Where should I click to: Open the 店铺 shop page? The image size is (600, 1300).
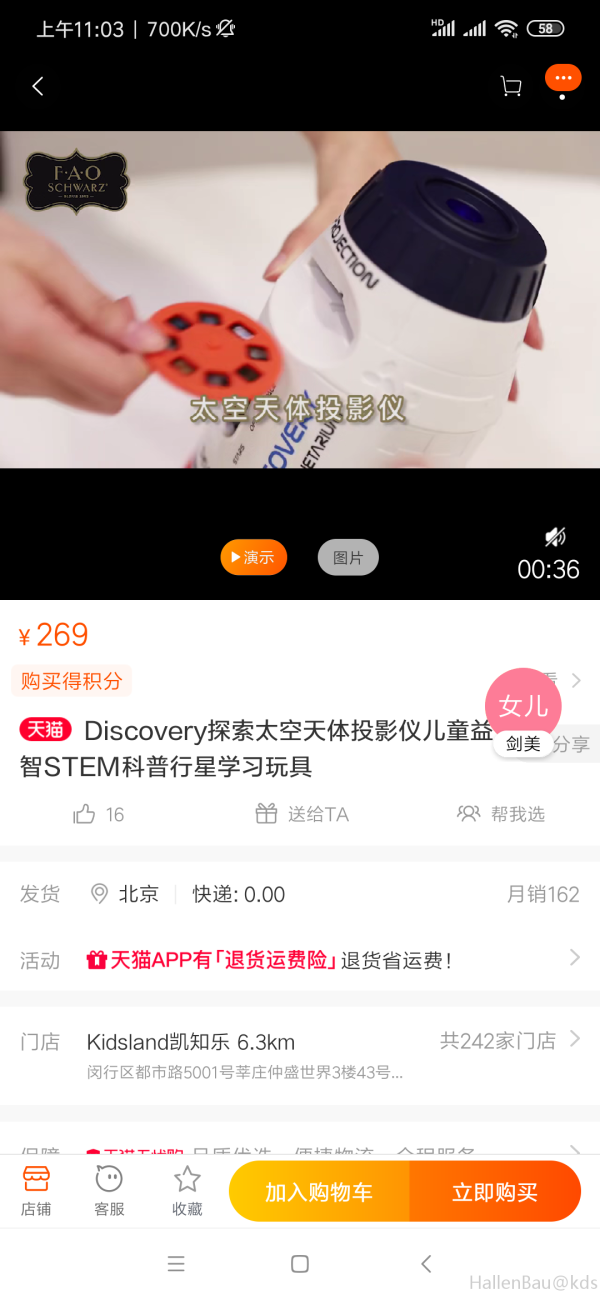pos(36,1190)
